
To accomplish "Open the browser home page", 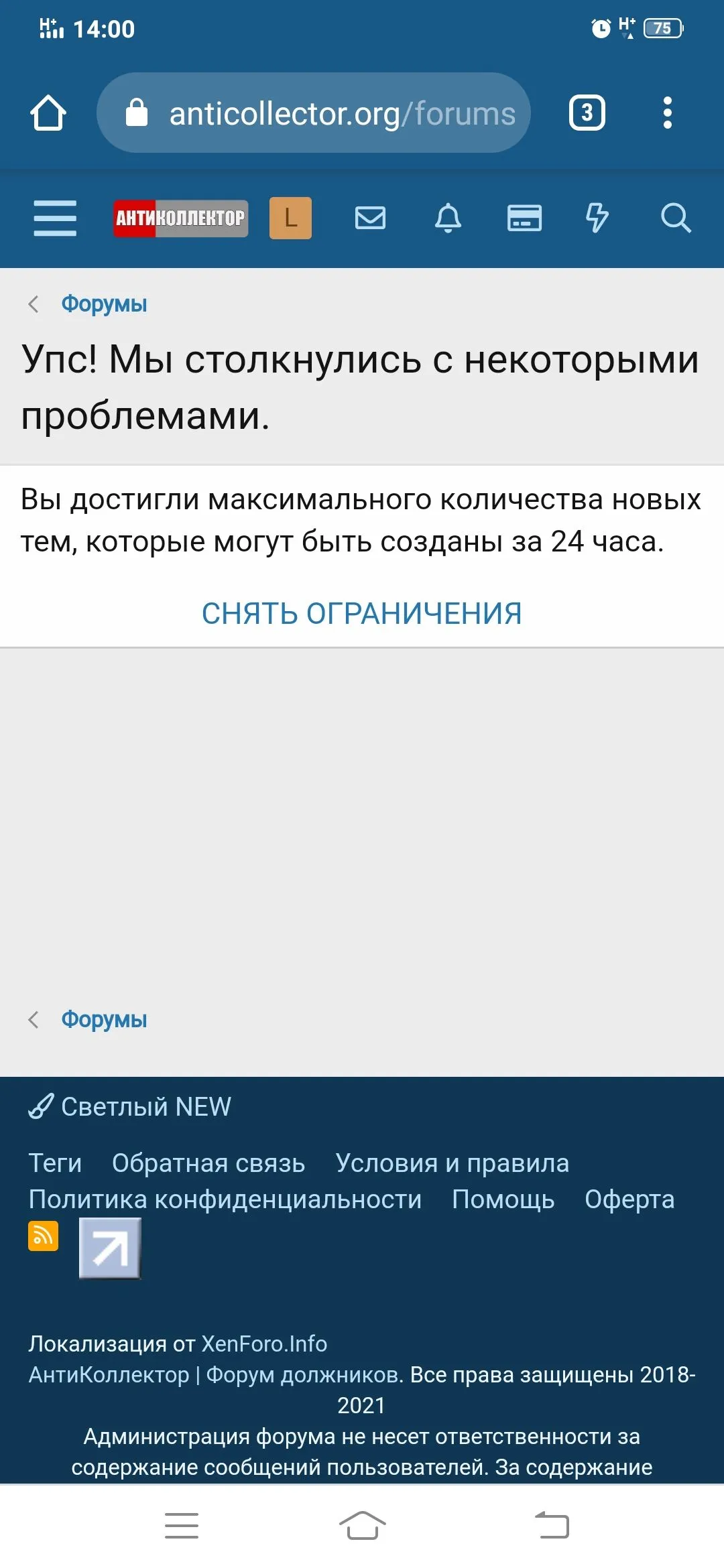I will coord(48,113).
